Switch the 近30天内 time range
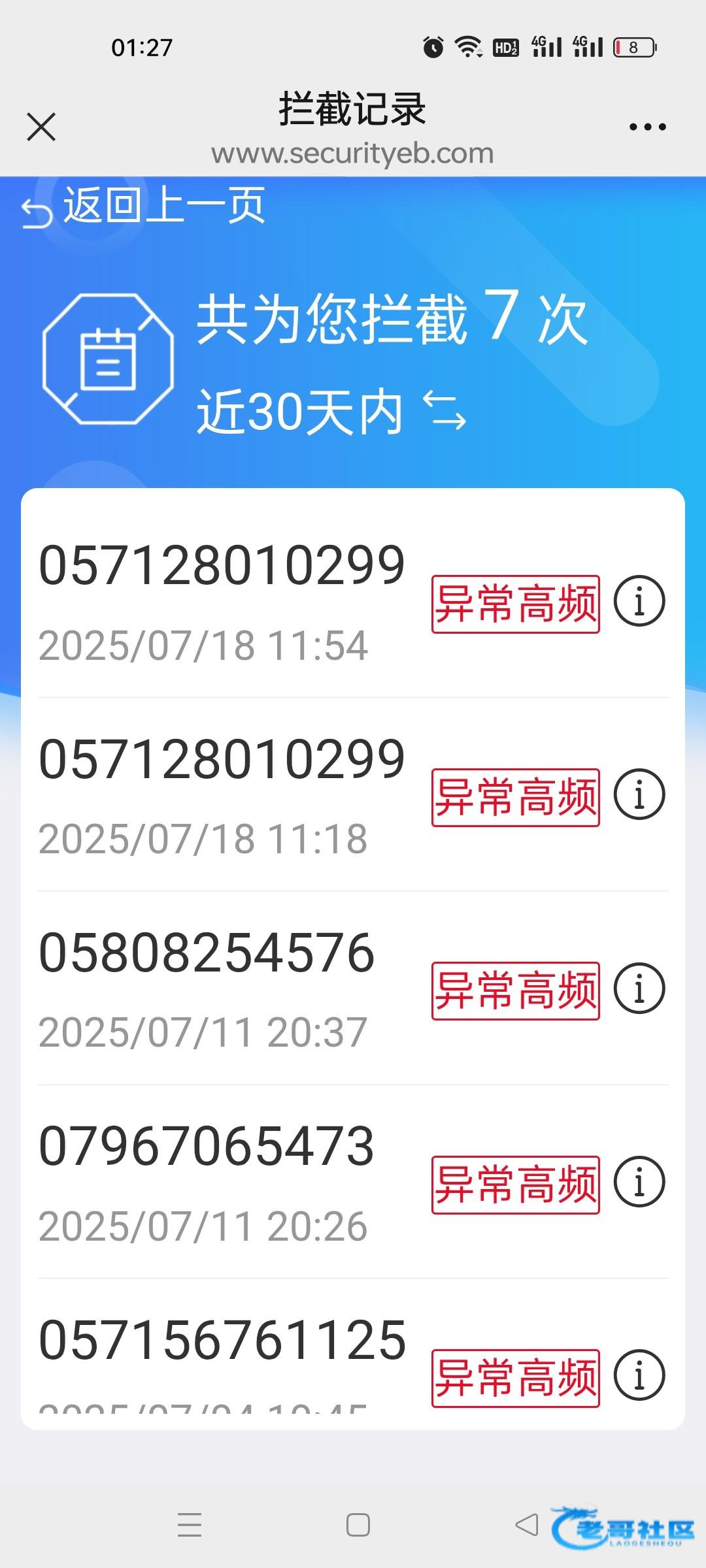 [445, 412]
